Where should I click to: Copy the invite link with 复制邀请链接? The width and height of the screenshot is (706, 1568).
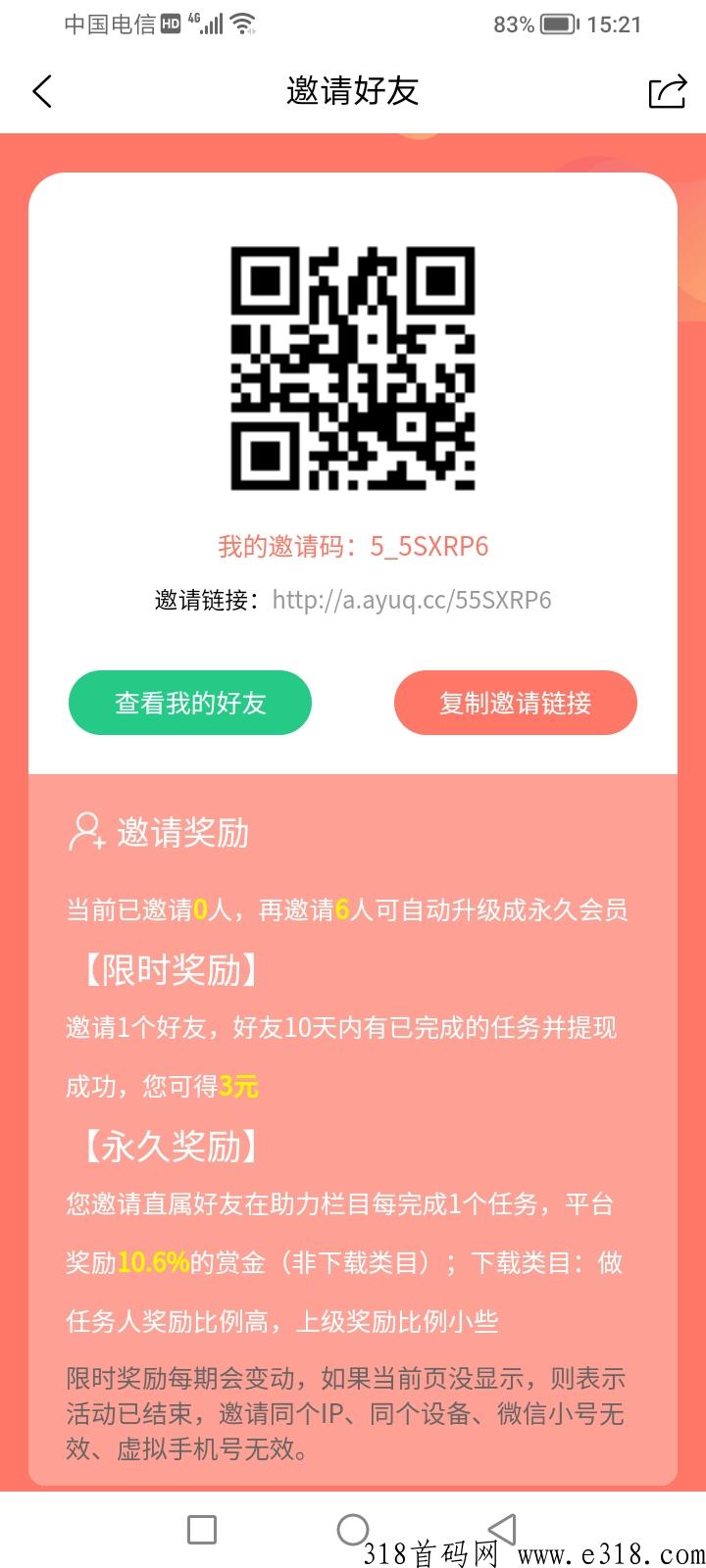[515, 703]
